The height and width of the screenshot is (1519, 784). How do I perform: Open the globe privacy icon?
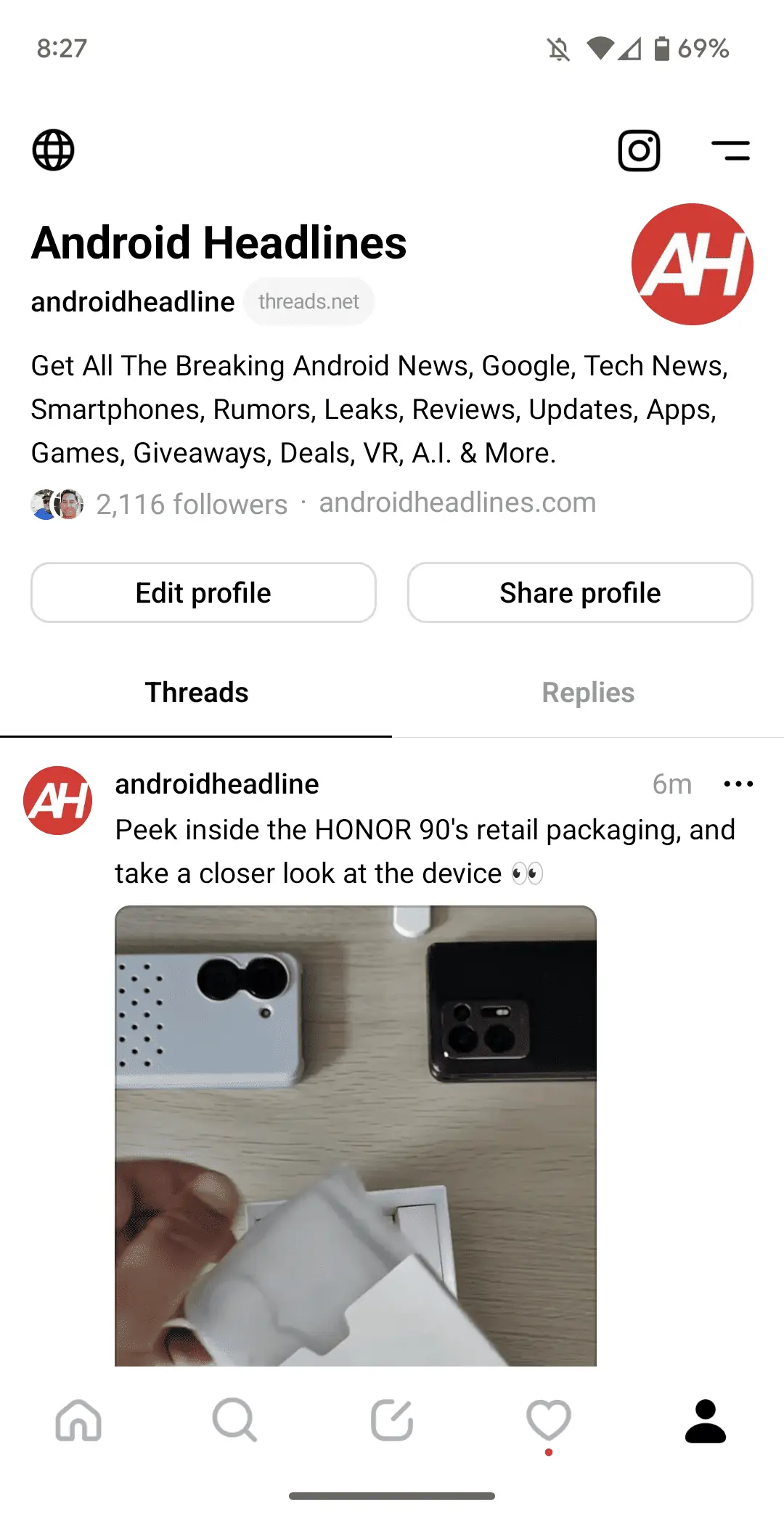[x=53, y=150]
